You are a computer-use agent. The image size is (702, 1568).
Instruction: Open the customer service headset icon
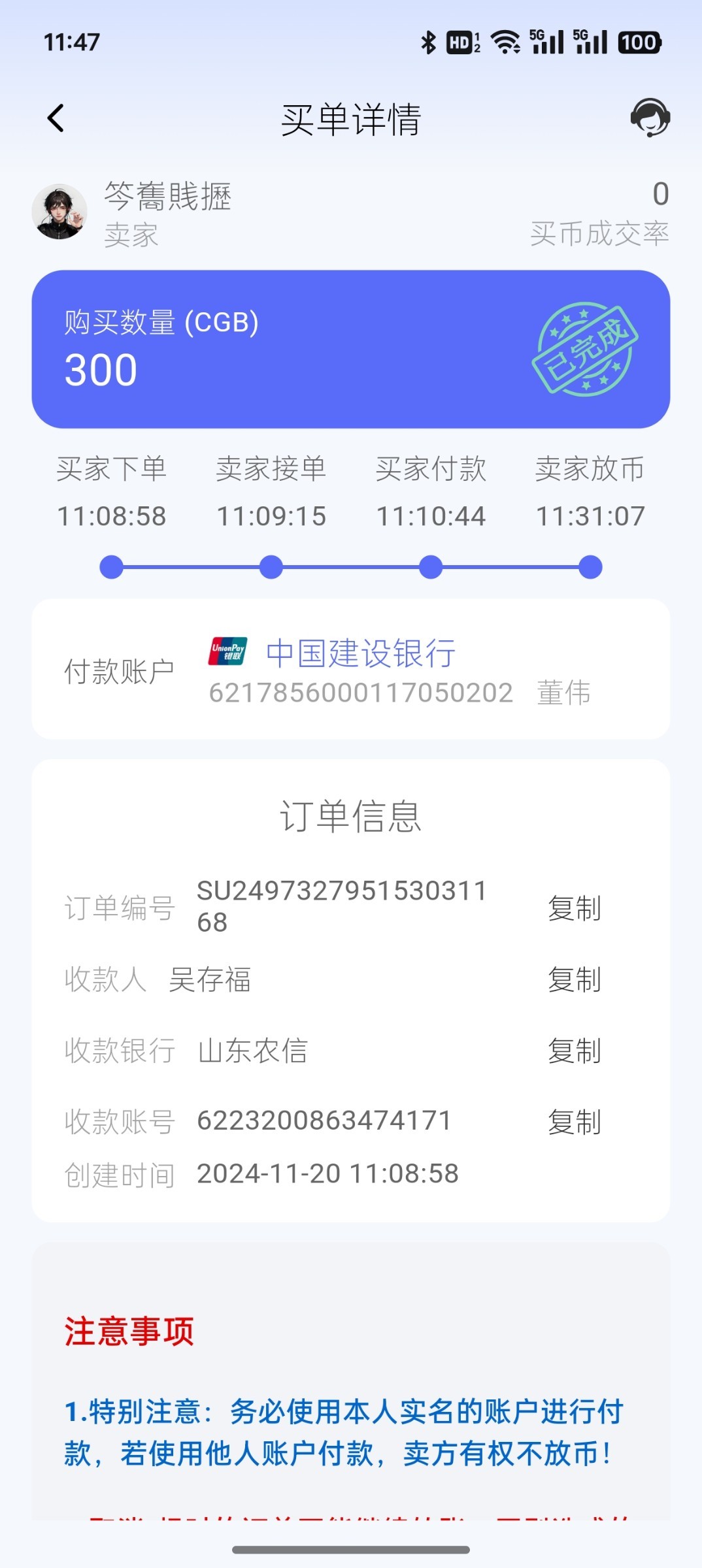(x=650, y=118)
